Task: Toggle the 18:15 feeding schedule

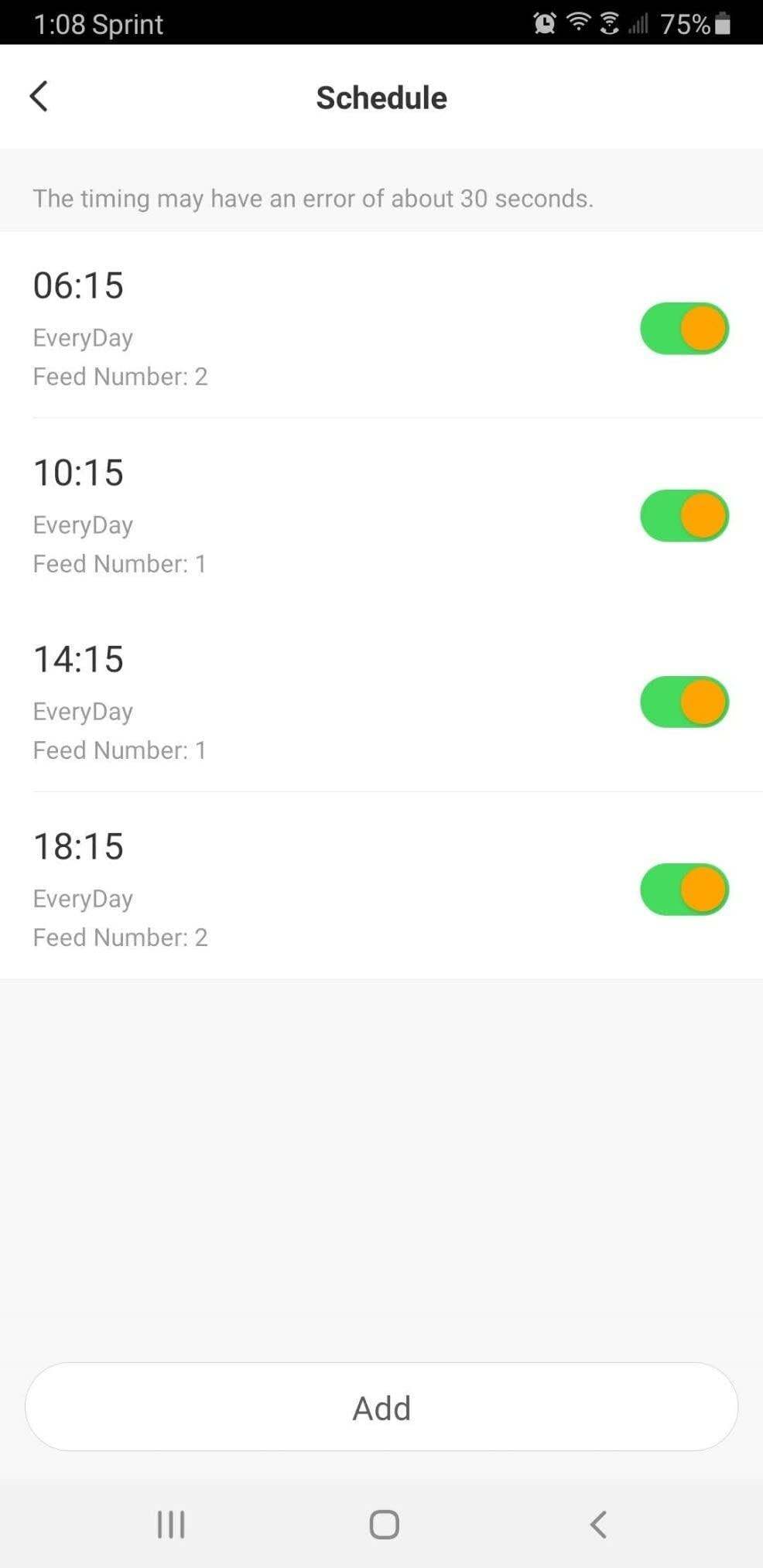Action: [684, 890]
